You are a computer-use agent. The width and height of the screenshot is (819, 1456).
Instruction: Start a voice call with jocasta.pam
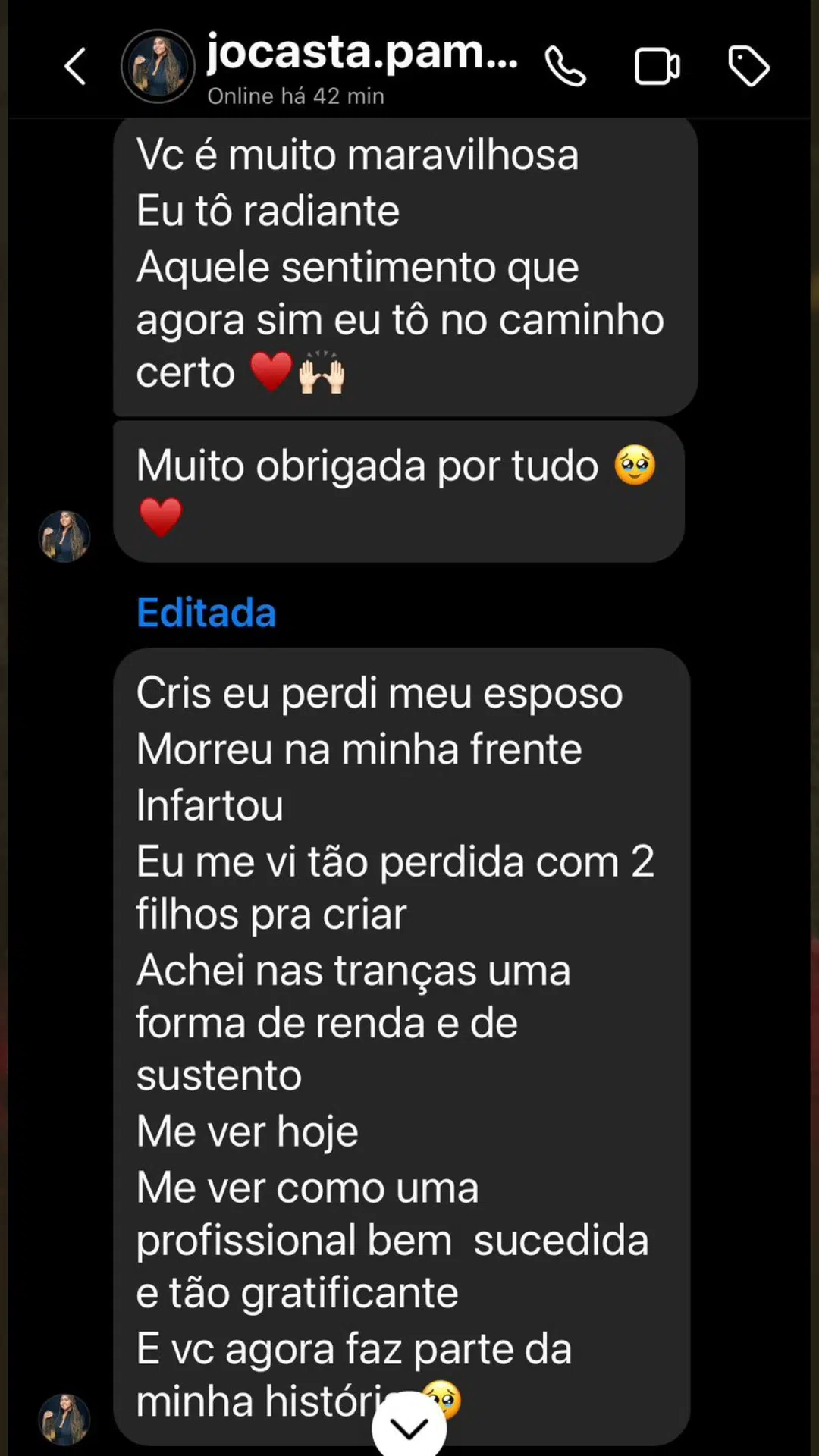[x=566, y=67]
